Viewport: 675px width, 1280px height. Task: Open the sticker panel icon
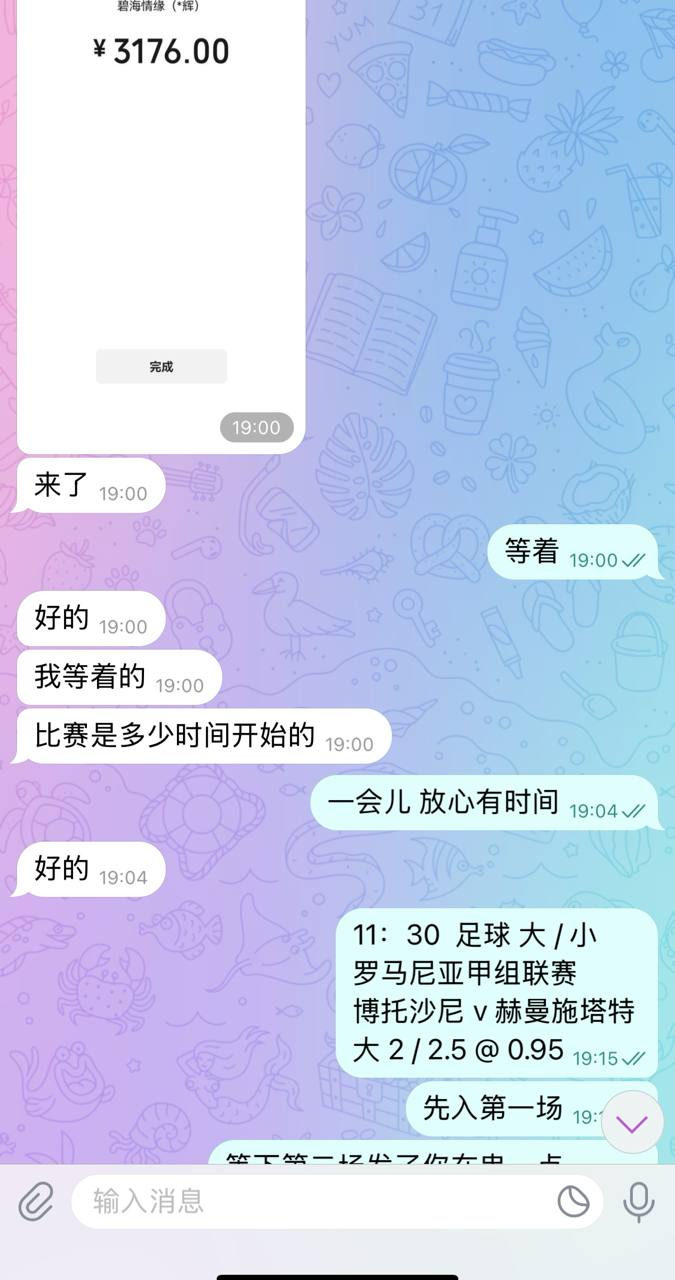[573, 1201]
